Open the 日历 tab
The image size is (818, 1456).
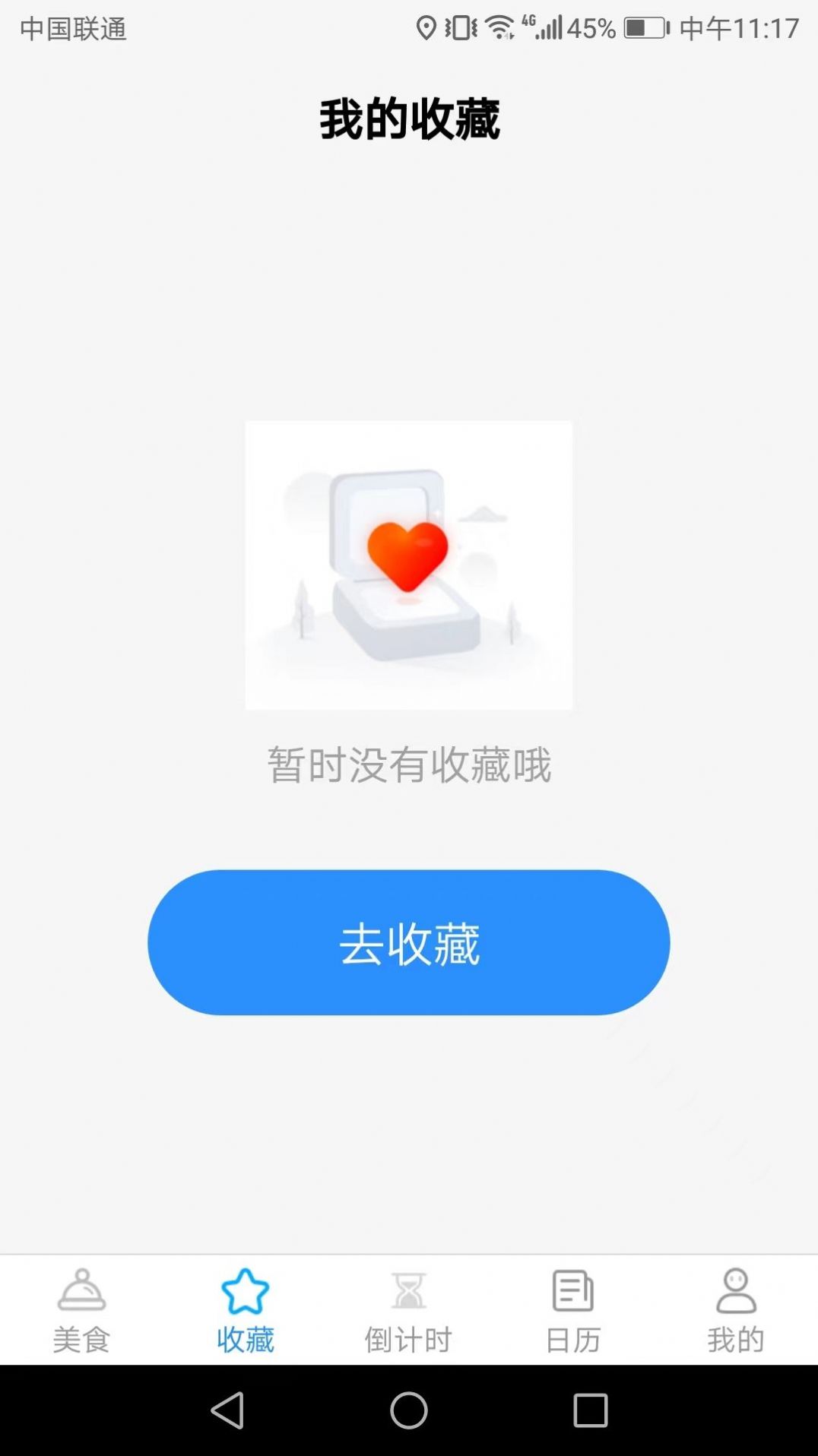pyautogui.click(x=572, y=1311)
